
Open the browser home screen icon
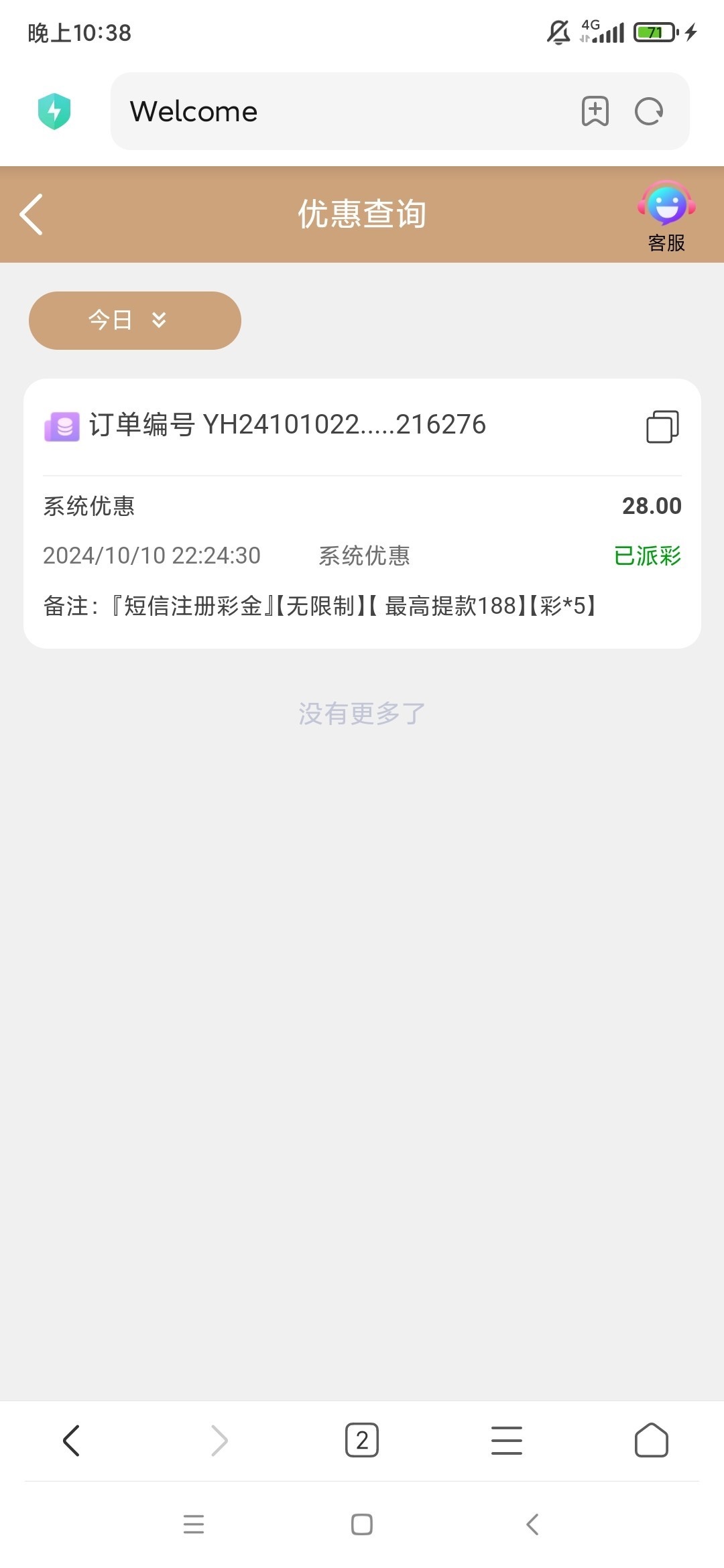[652, 1439]
